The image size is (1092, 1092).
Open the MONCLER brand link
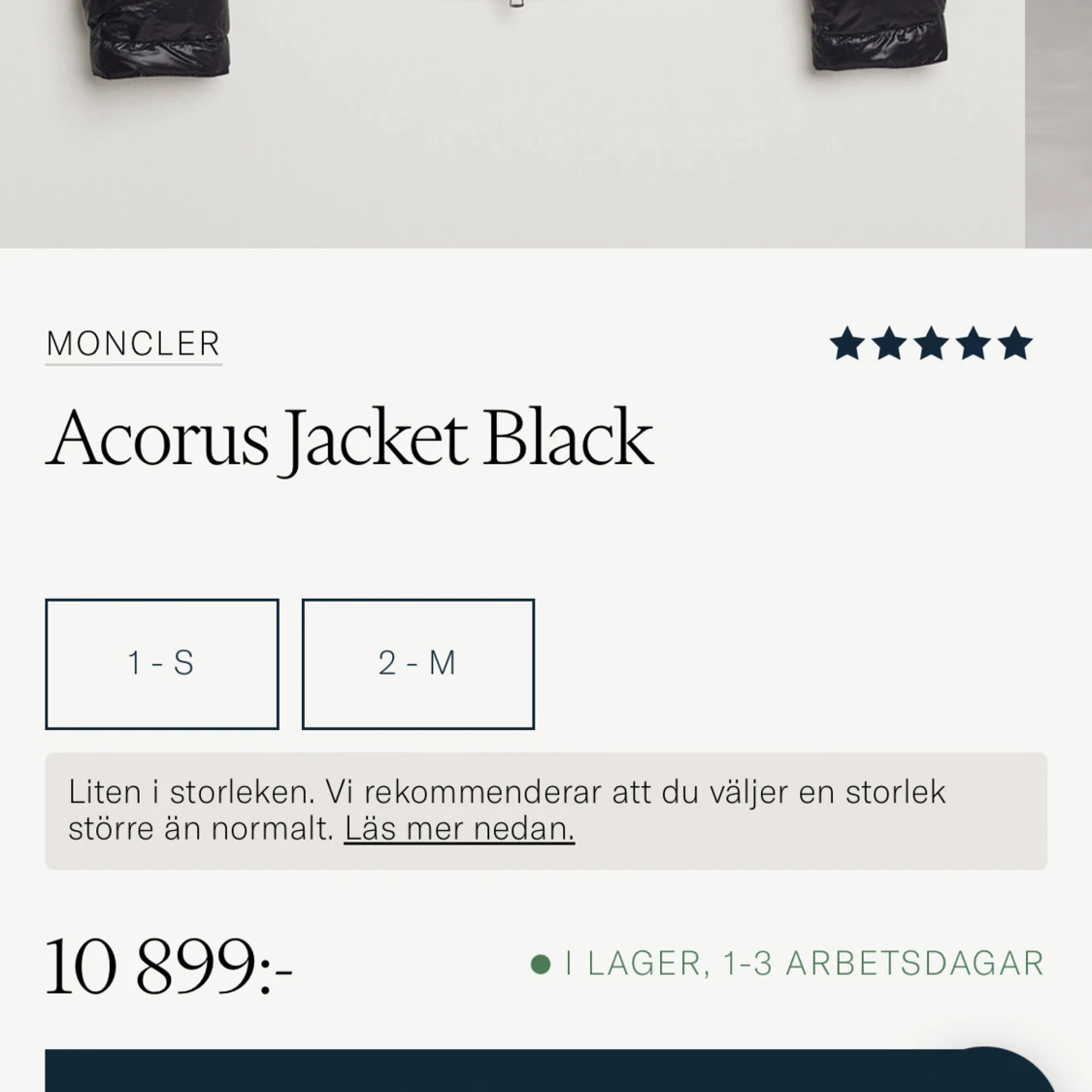click(x=133, y=345)
